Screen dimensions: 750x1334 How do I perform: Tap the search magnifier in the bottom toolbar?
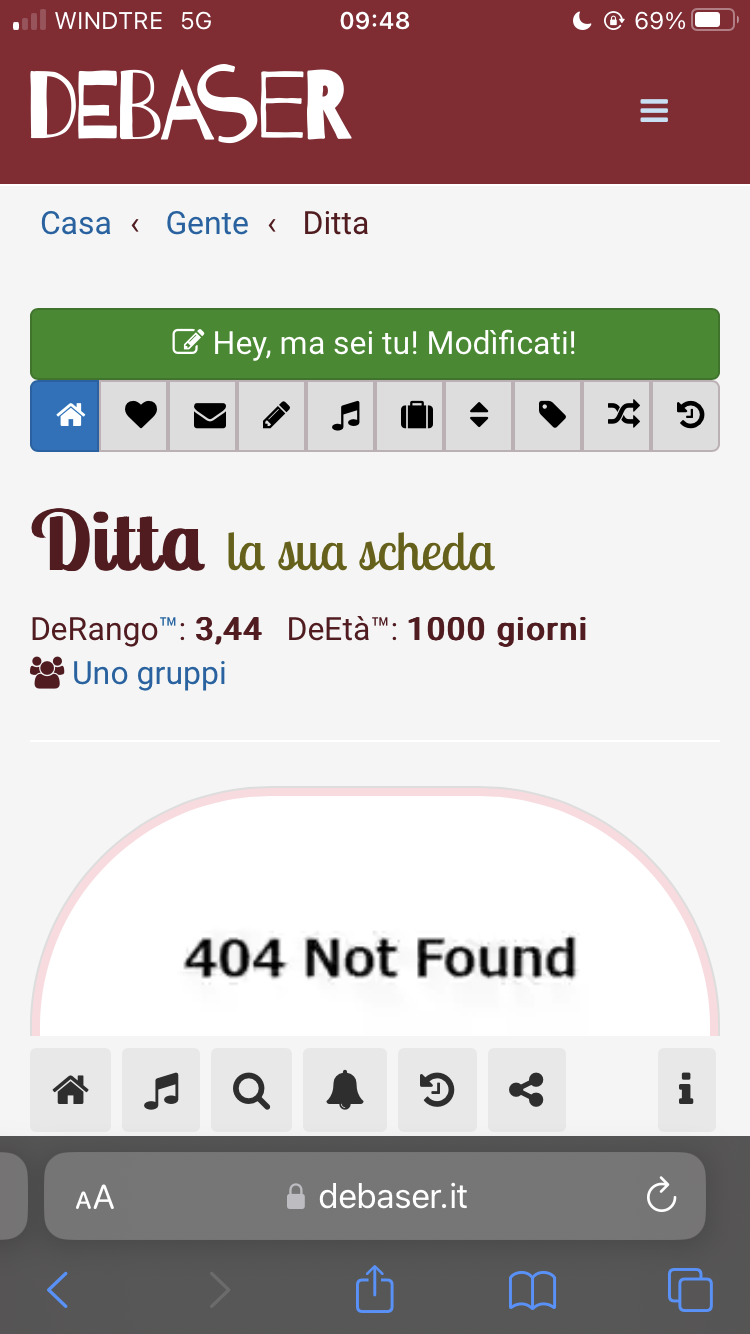(252, 1090)
